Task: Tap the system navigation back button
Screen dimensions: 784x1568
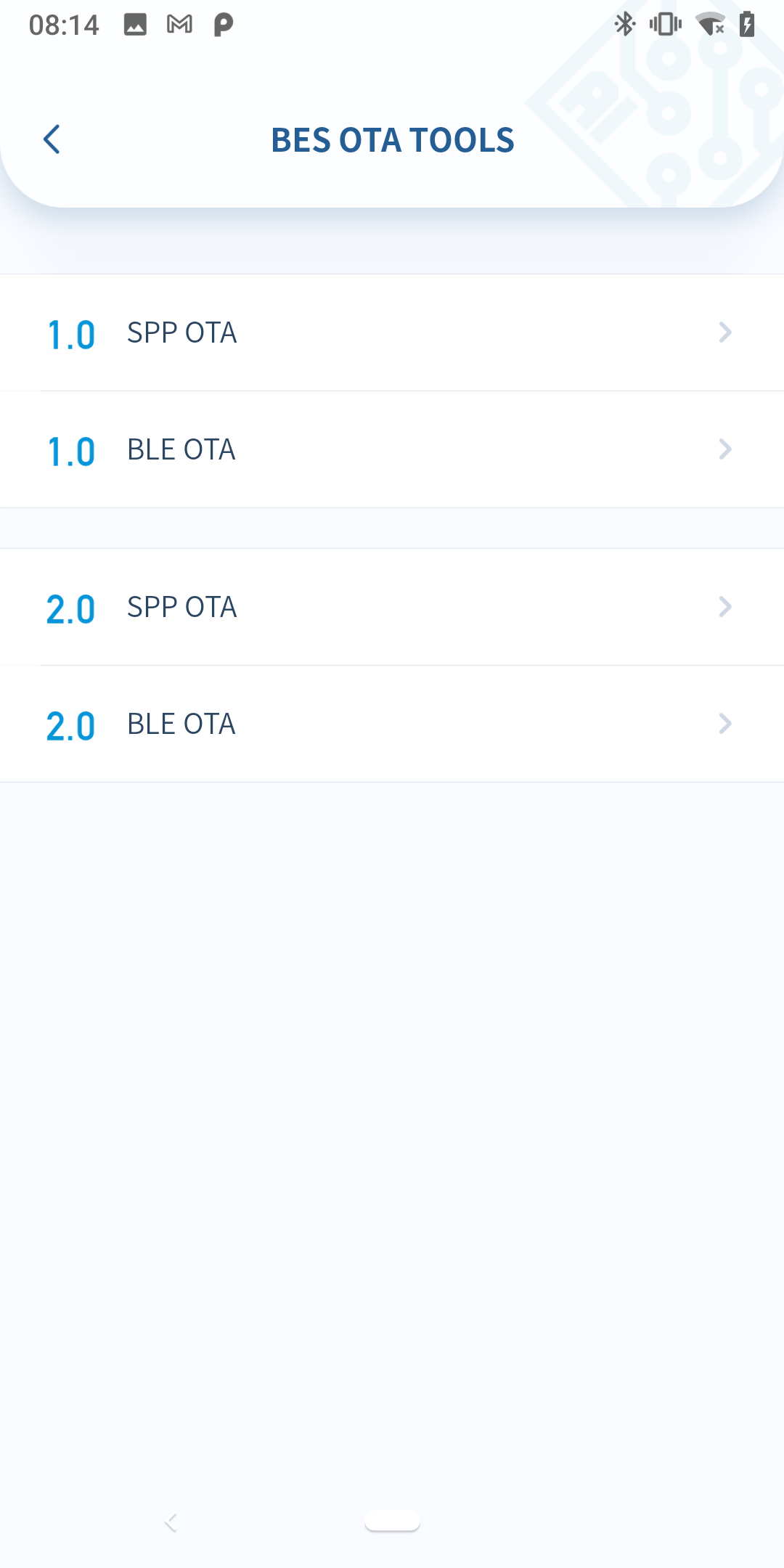Action: pyautogui.click(x=171, y=1522)
